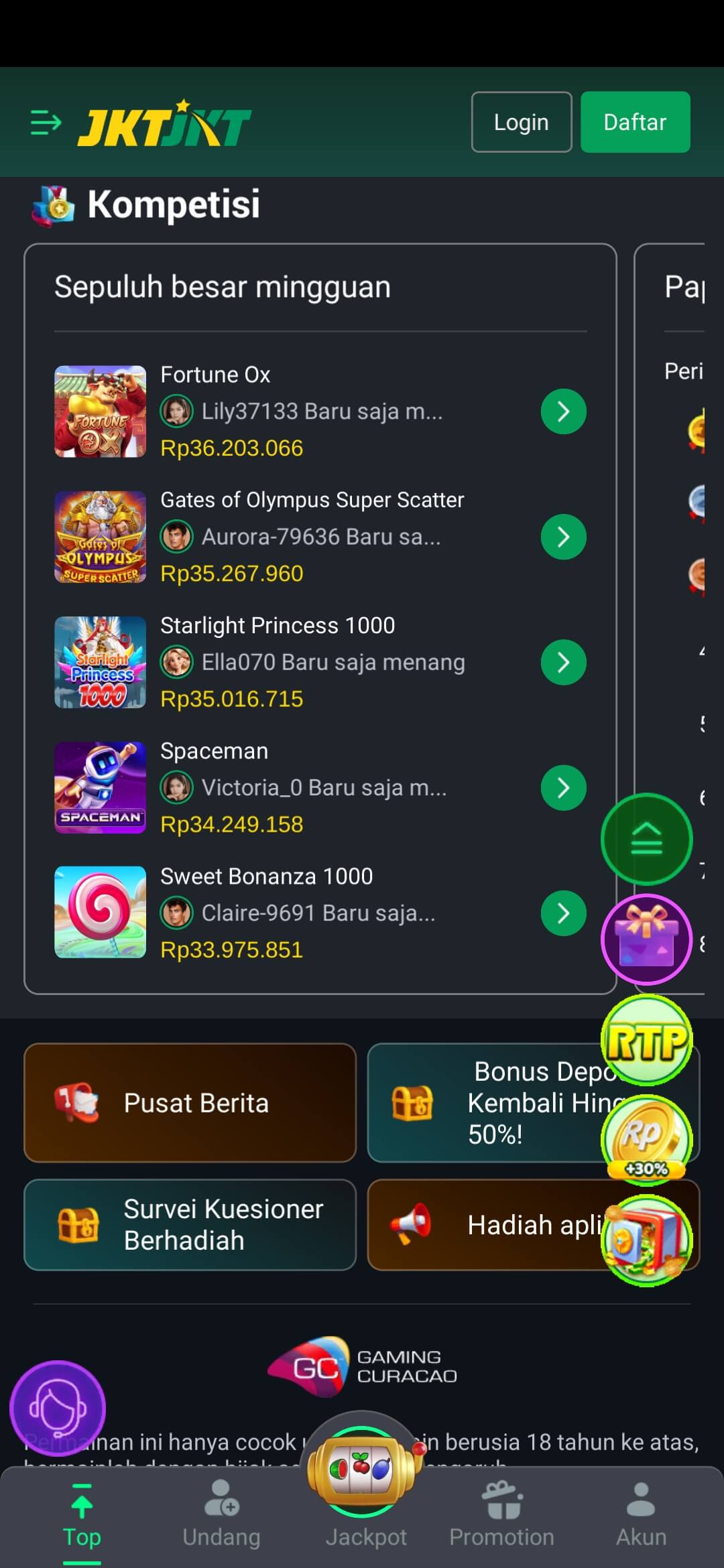
Task: Open the Spaceman game thumbnail
Action: (101, 787)
